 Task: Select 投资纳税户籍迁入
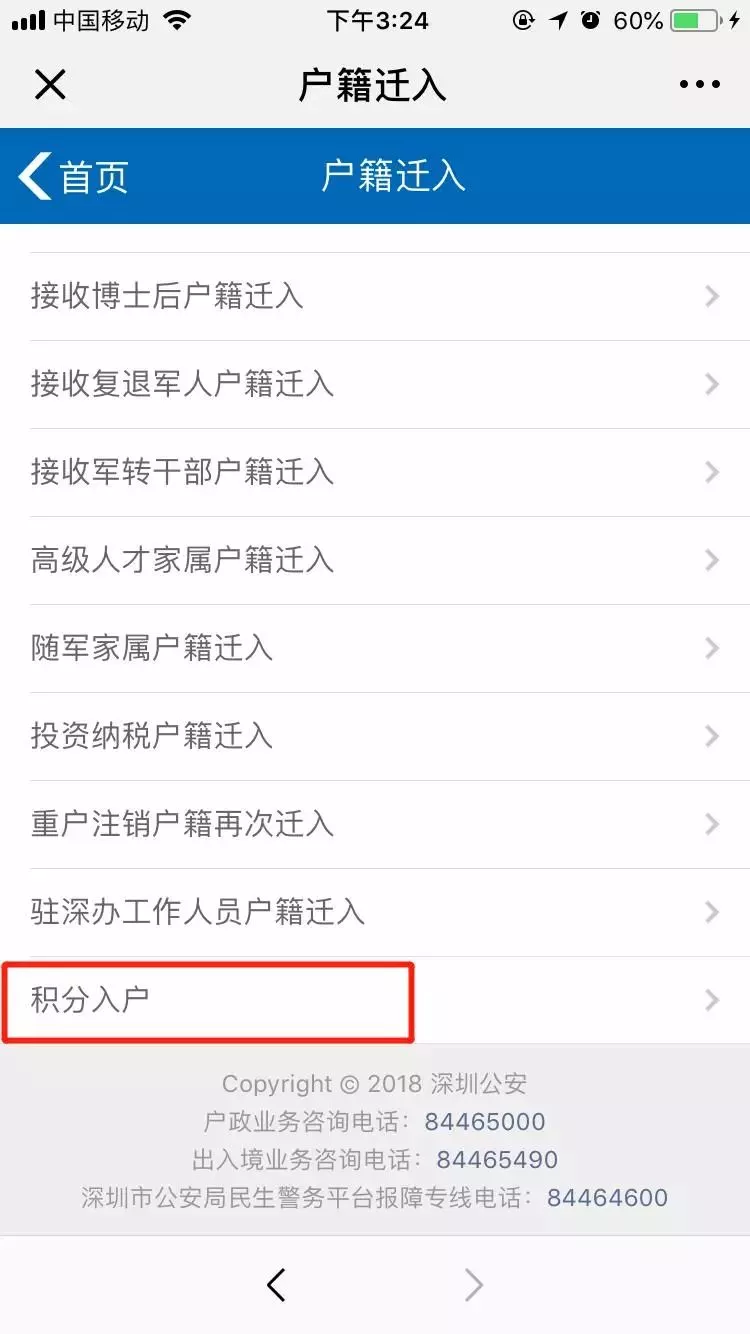click(x=375, y=736)
